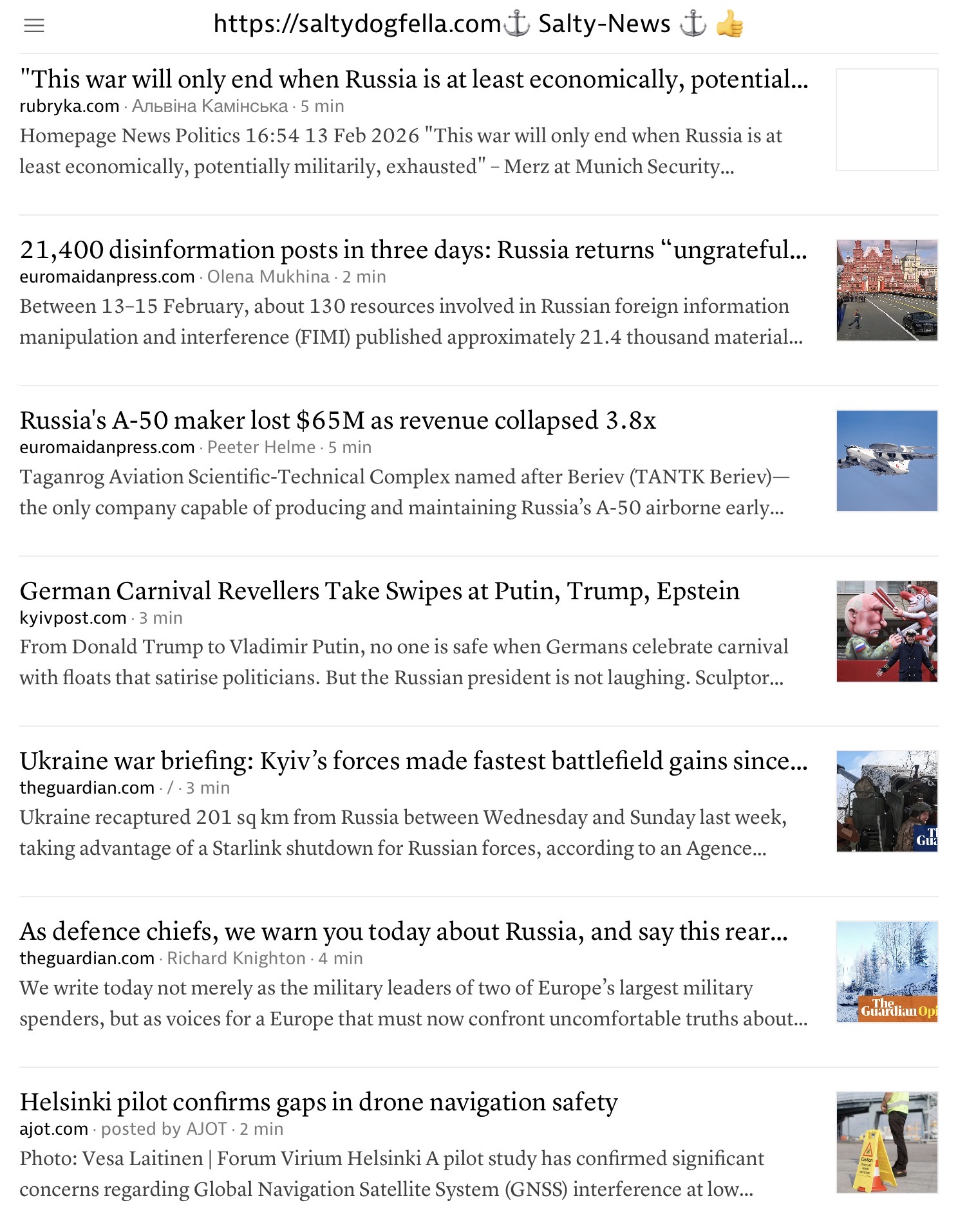Viewport: 958px width, 1232px height.
Task: Read the Ukraine war briefing article
Action: tap(413, 761)
